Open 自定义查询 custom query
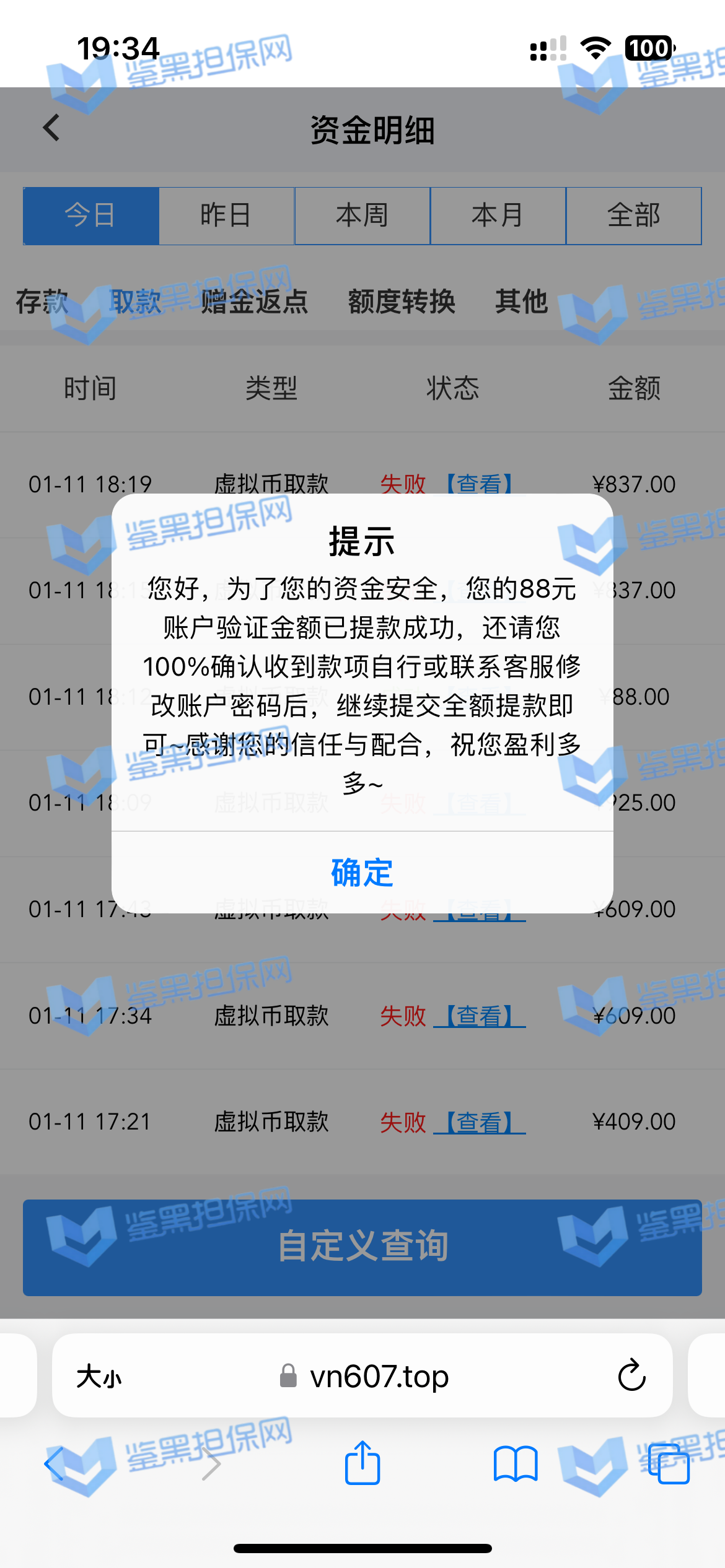The height and width of the screenshot is (1568, 725). [362, 1247]
